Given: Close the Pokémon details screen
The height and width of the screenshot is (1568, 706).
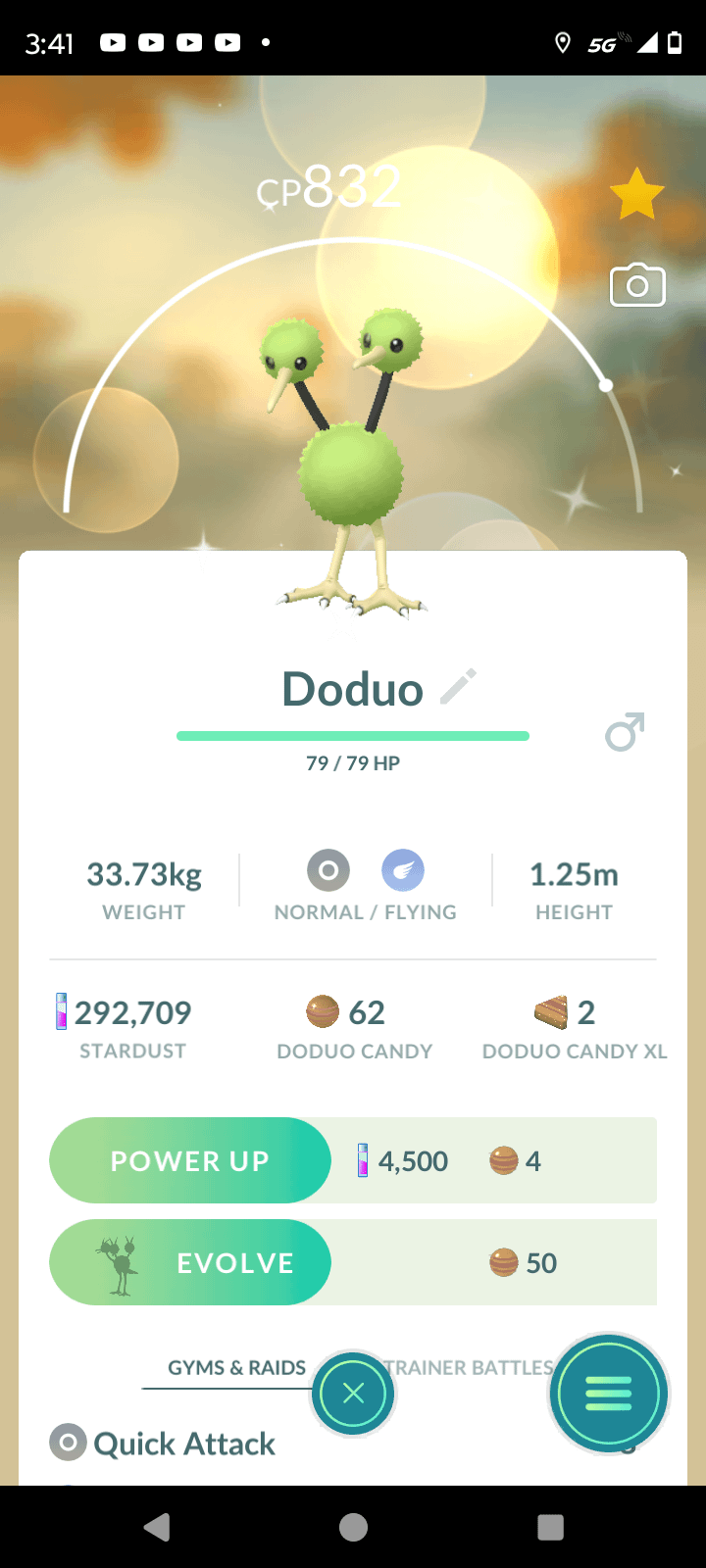Looking at the screenshot, I should [x=353, y=1394].
